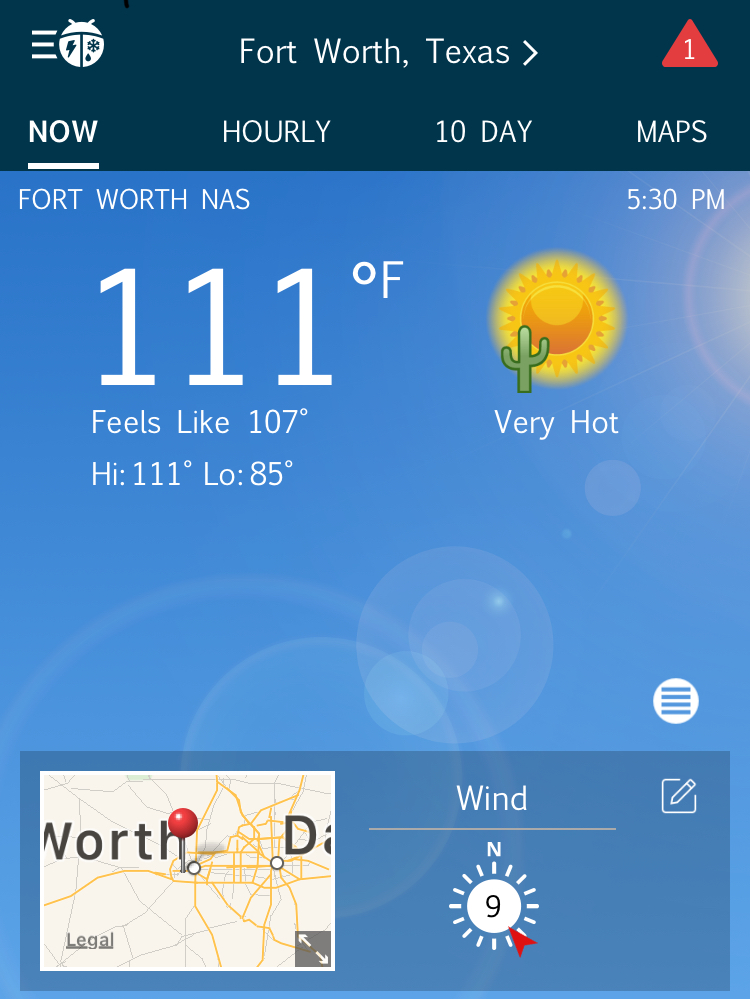Open the Legal link on map
Image resolution: width=750 pixels, height=999 pixels.
(x=89, y=940)
